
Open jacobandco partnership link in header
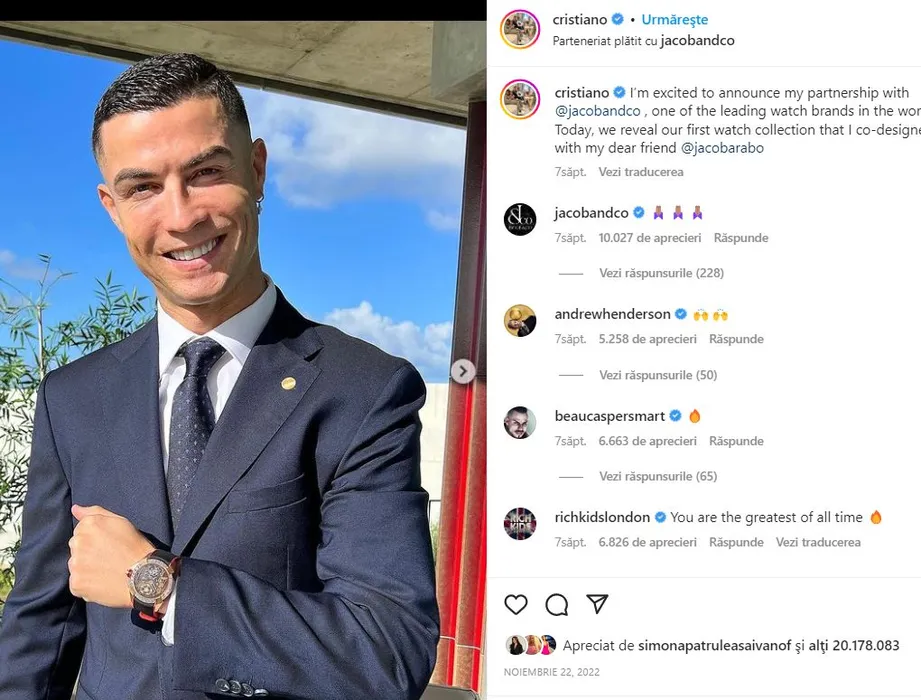(x=697, y=42)
